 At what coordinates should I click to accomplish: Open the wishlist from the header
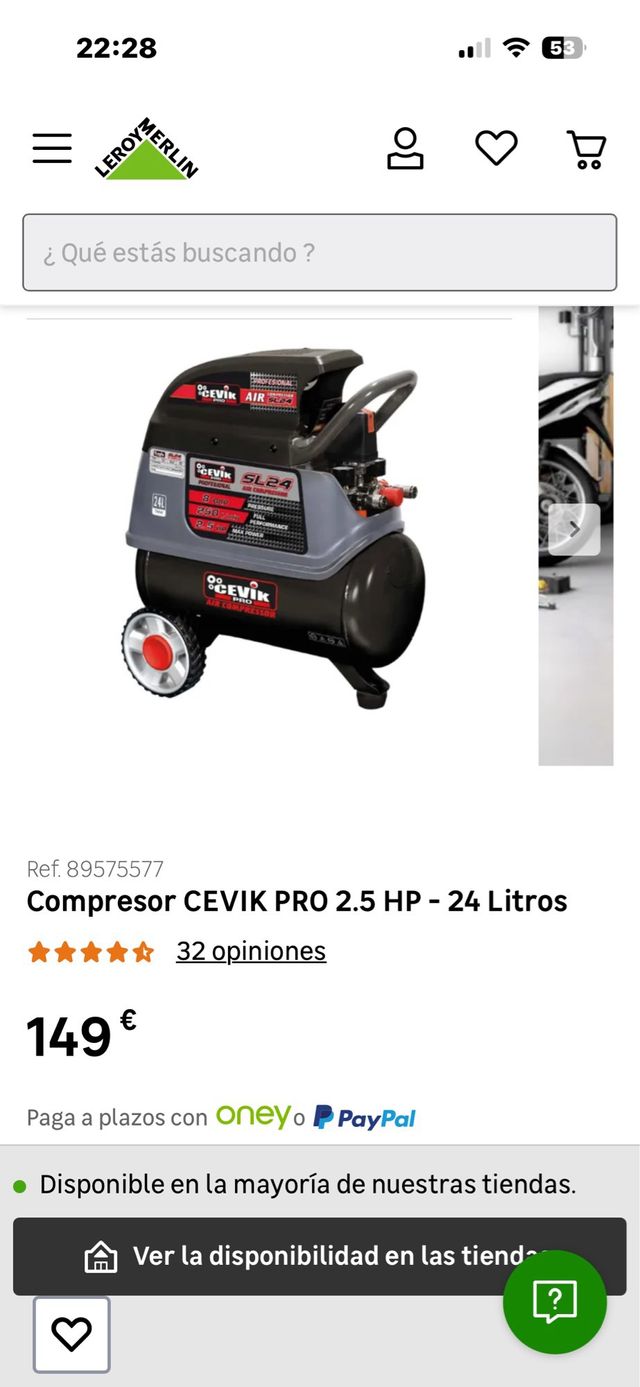coord(496,149)
